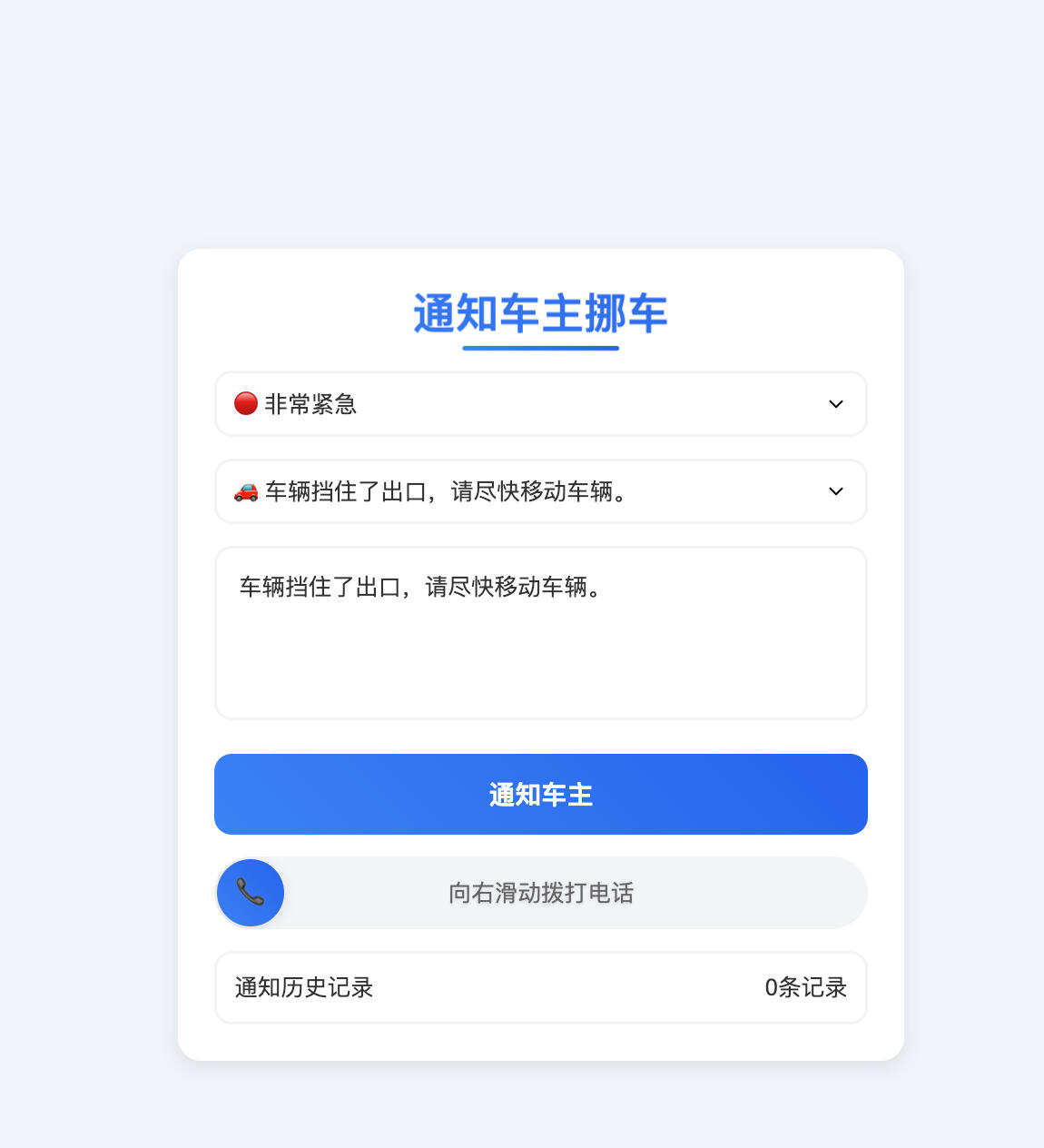This screenshot has height=1148, width=1044.
Task: Click the message text area to edit it
Action: pyautogui.click(x=540, y=633)
